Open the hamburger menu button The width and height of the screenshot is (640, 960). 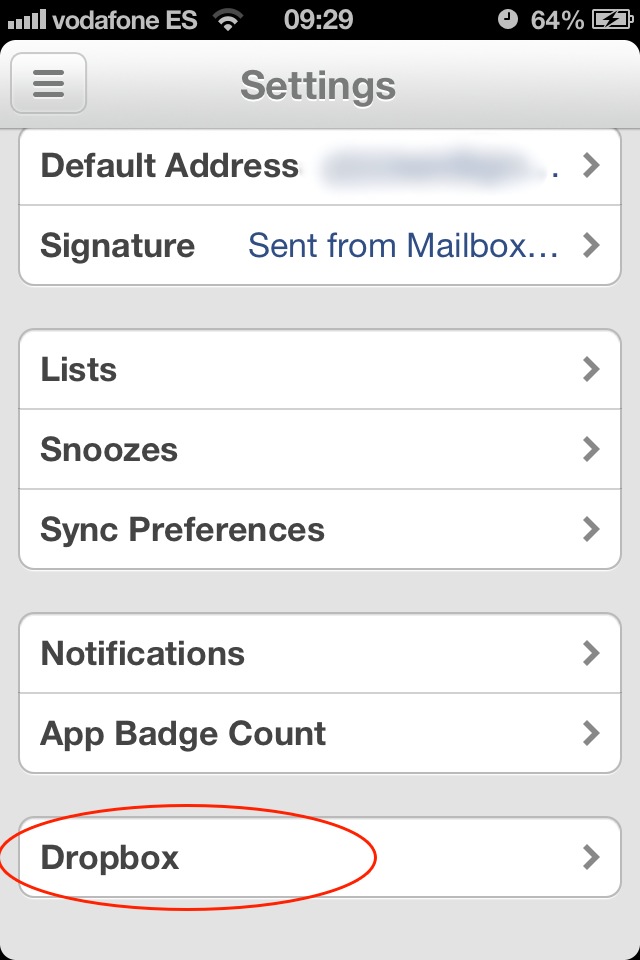coord(48,83)
